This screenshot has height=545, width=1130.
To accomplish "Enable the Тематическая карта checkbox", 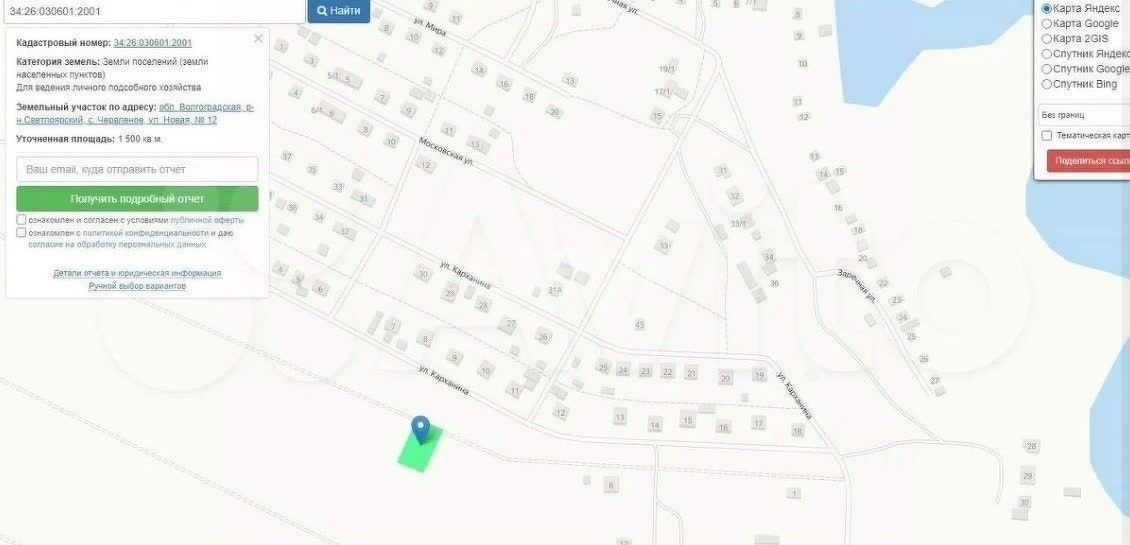I will [1046, 135].
